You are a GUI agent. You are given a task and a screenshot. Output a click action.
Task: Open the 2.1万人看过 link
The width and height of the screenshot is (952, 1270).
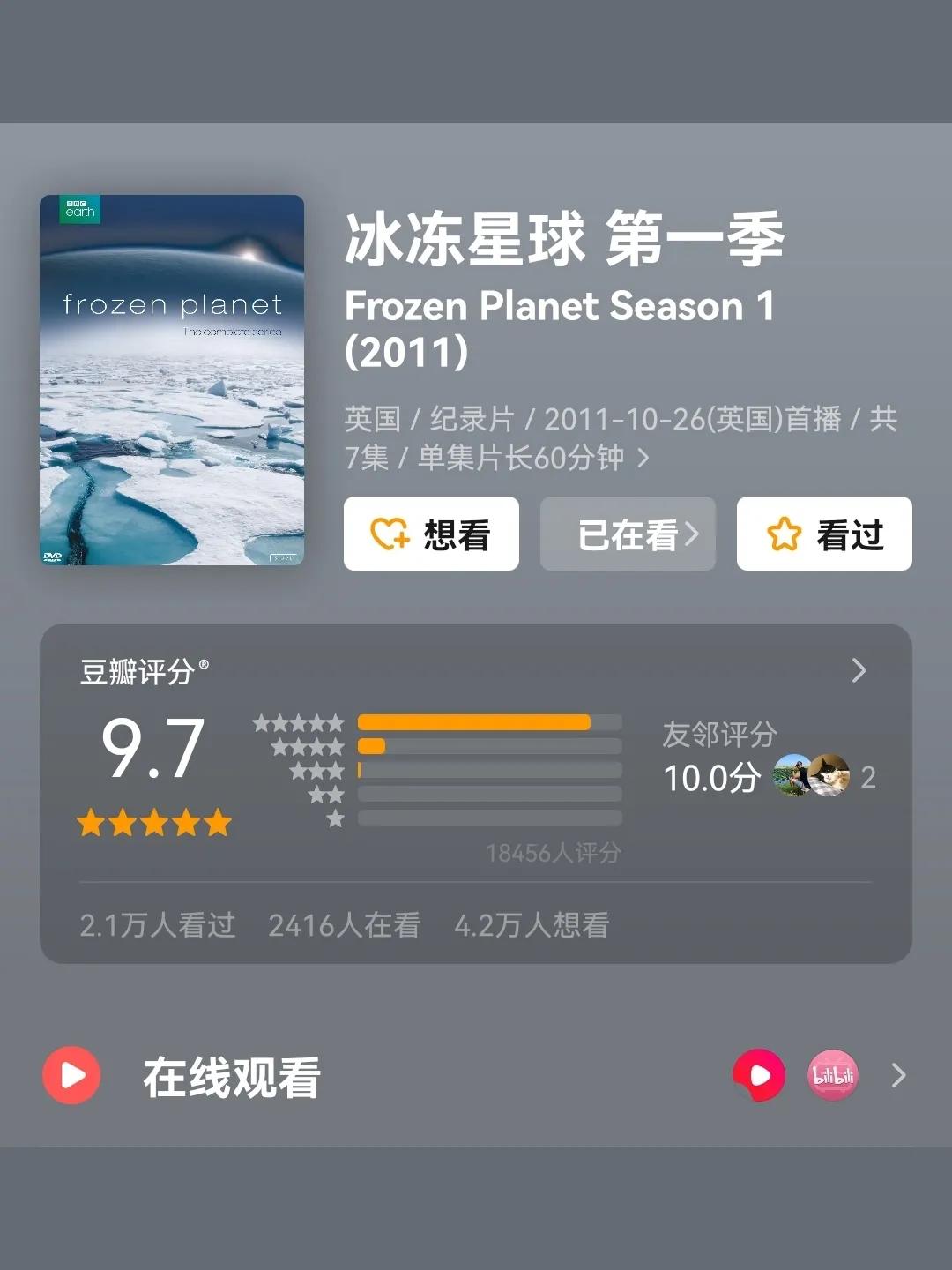[157, 924]
